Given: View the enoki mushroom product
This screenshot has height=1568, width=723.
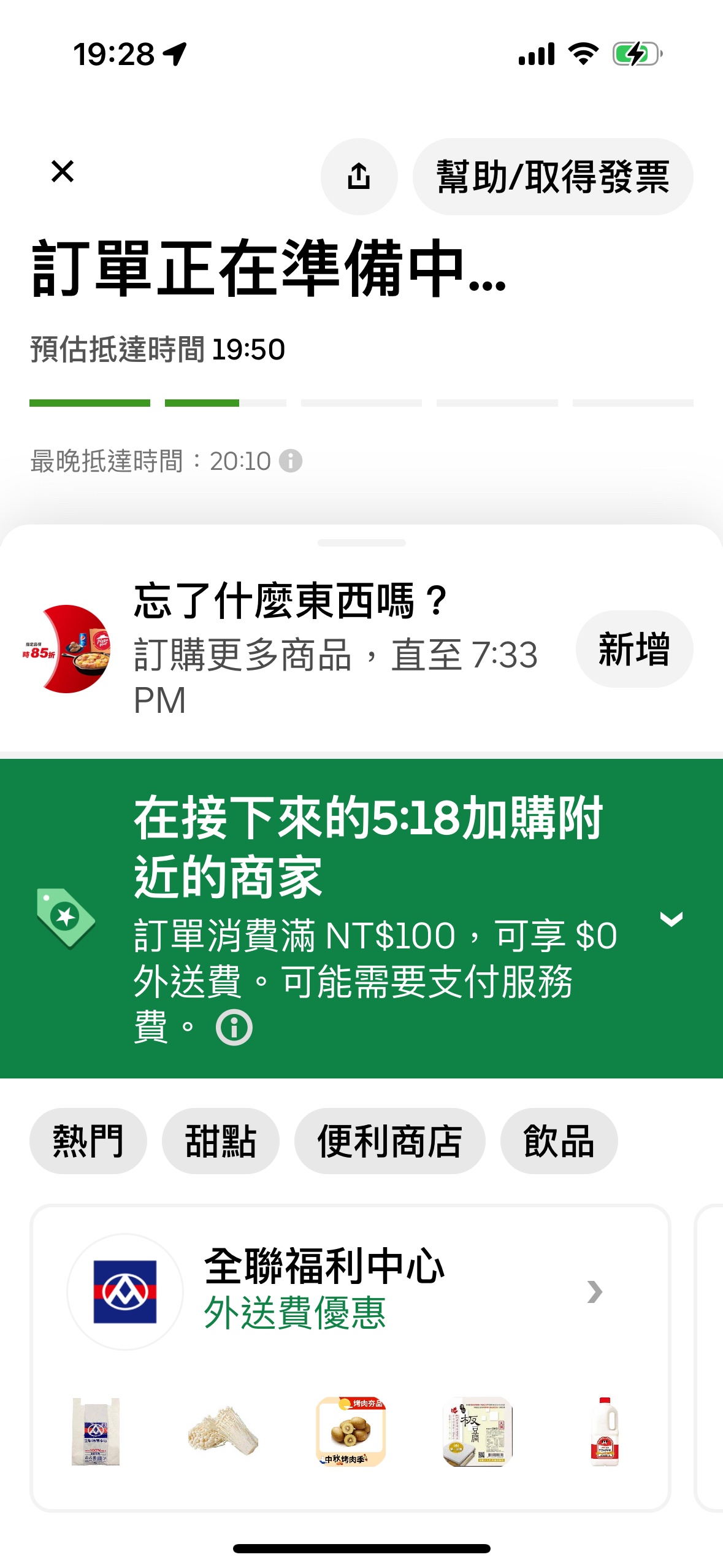Looking at the screenshot, I should pyautogui.click(x=223, y=1431).
